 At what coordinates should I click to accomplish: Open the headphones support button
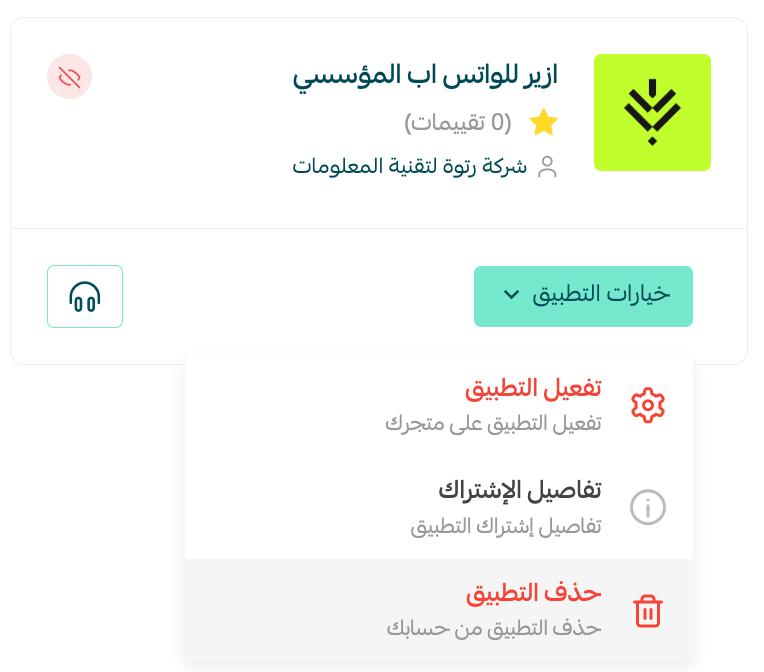pos(85,296)
